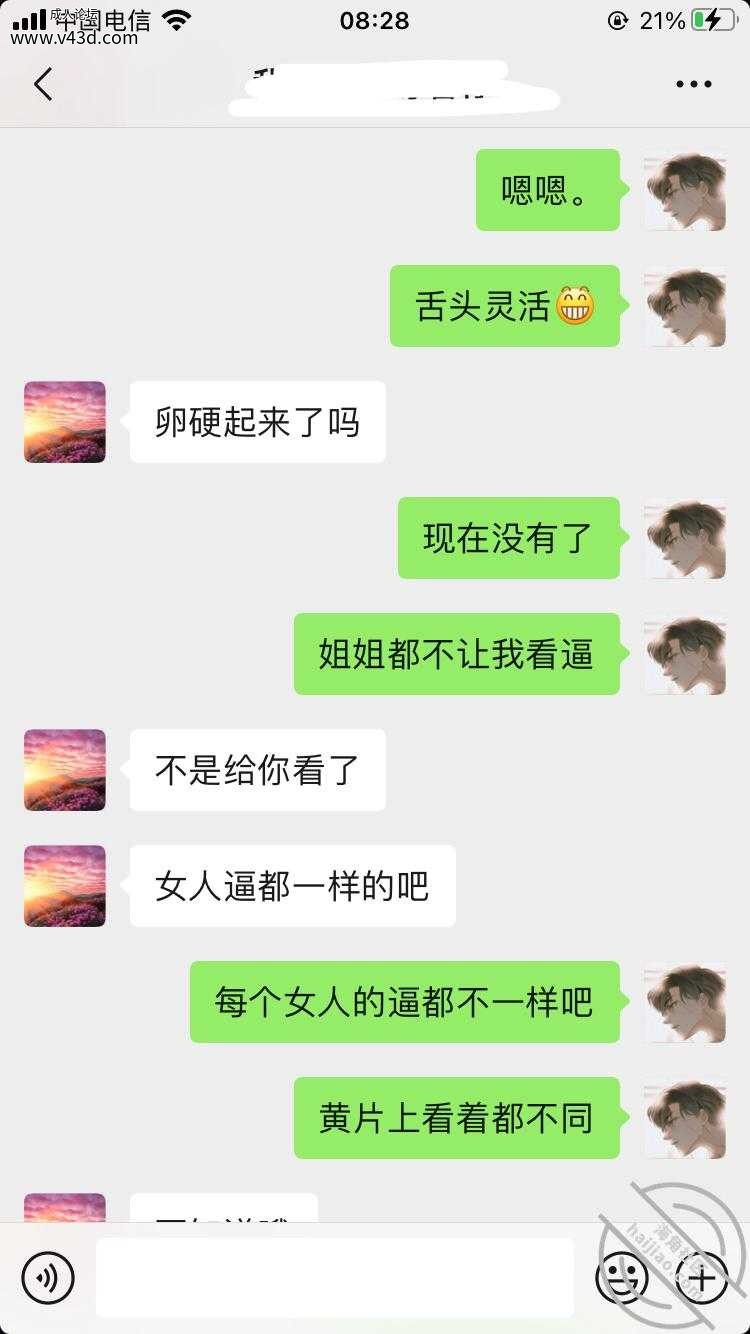This screenshot has width=750, height=1334.
Task: Go back to the chat list
Action: click(43, 85)
